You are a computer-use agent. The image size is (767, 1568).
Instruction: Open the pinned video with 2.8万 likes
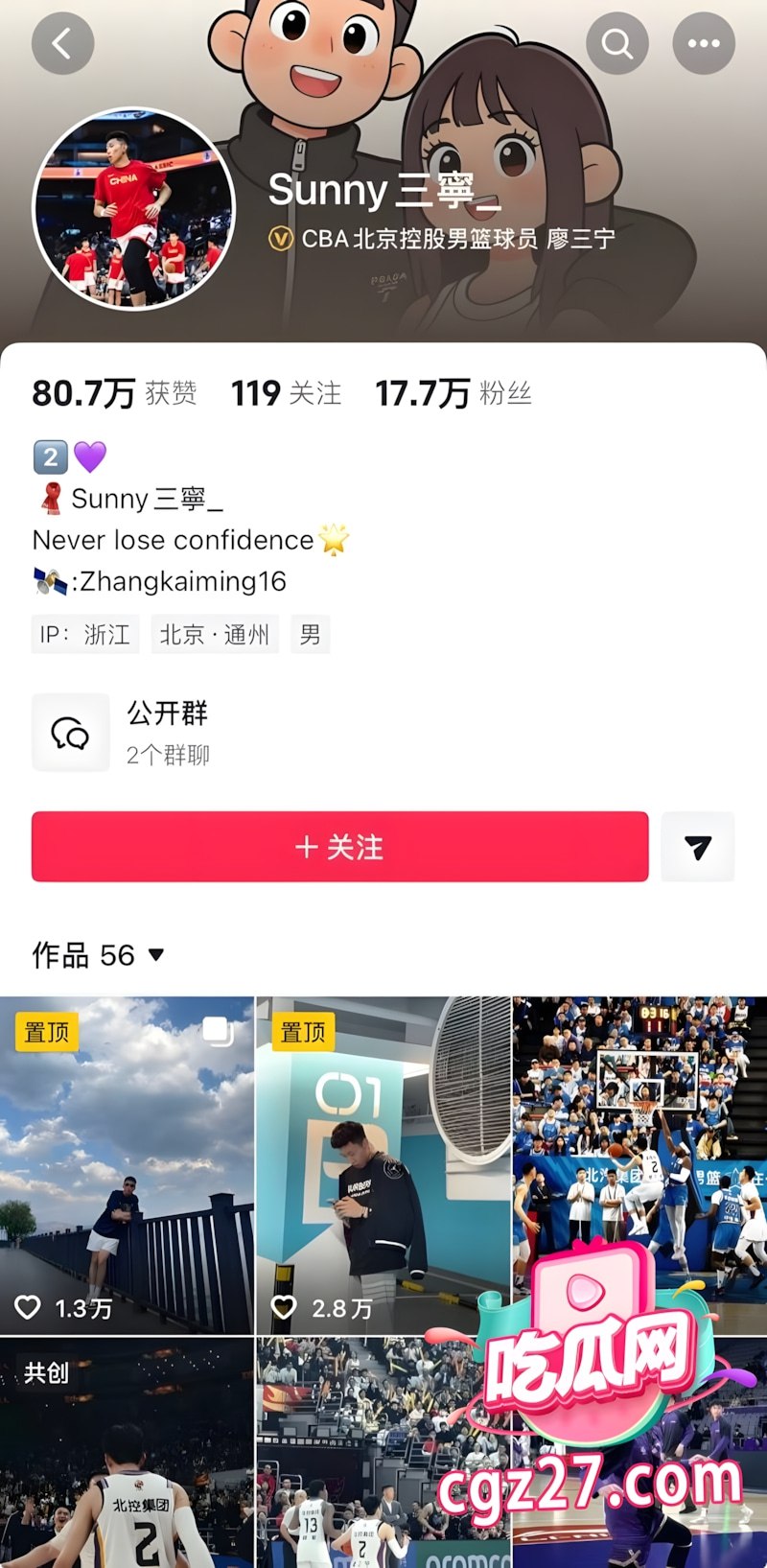click(x=383, y=1165)
